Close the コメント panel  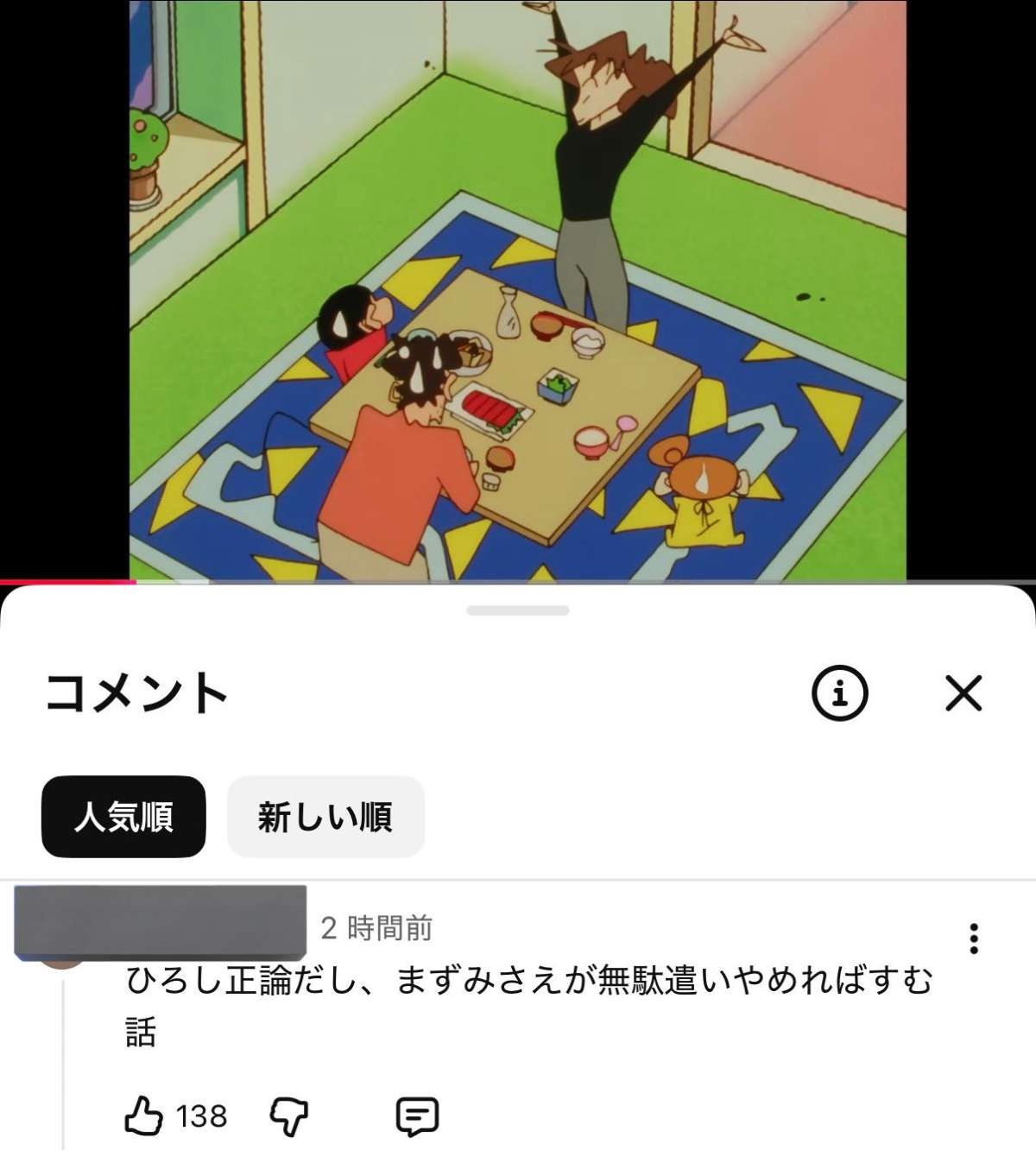963,692
